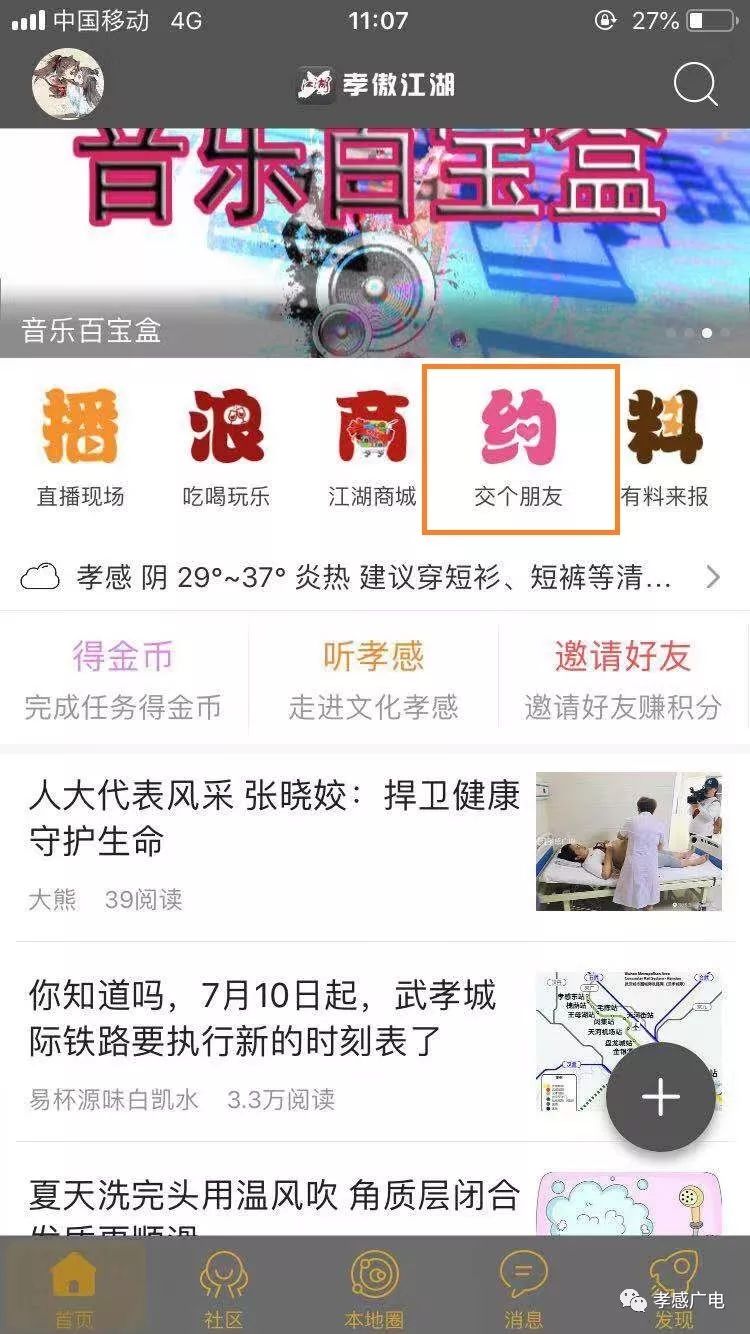Tap the weather cloud icon
The image size is (750, 1334).
pos(42,577)
